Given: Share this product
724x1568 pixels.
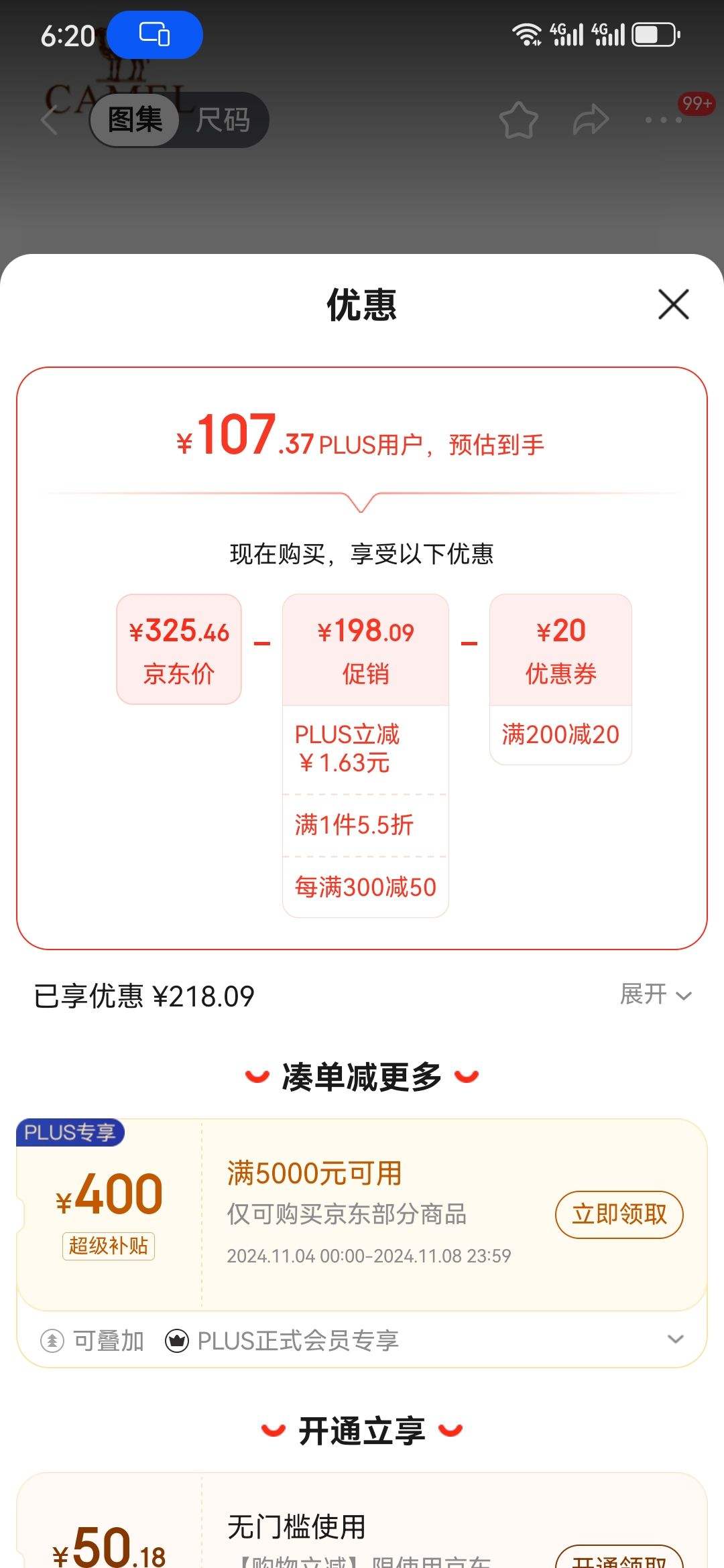Looking at the screenshot, I should [x=591, y=121].
